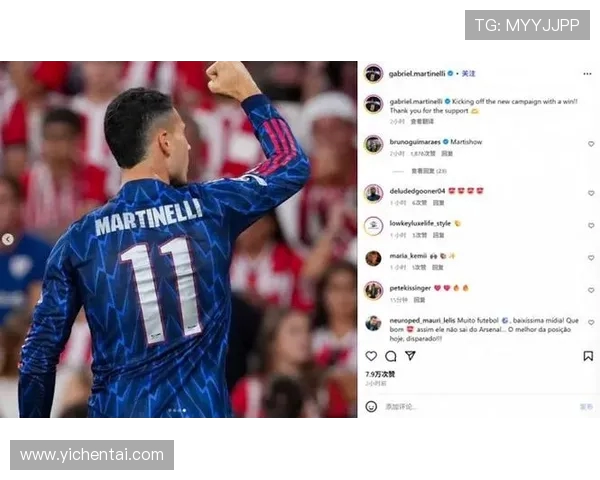This screenshot has height=480, width=600.
Task: Go to the previous photo arrow
Action: tap(8, 239)
